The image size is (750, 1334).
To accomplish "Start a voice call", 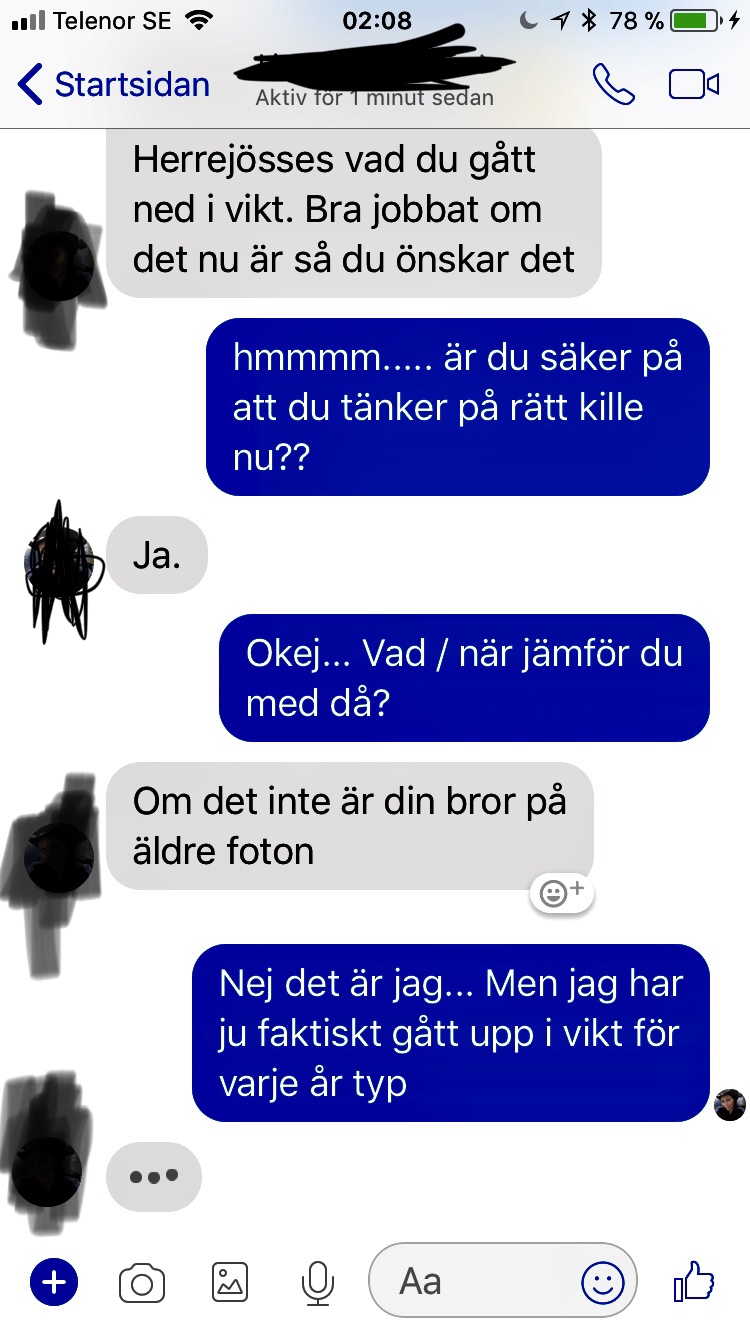I will pos(613,85).
